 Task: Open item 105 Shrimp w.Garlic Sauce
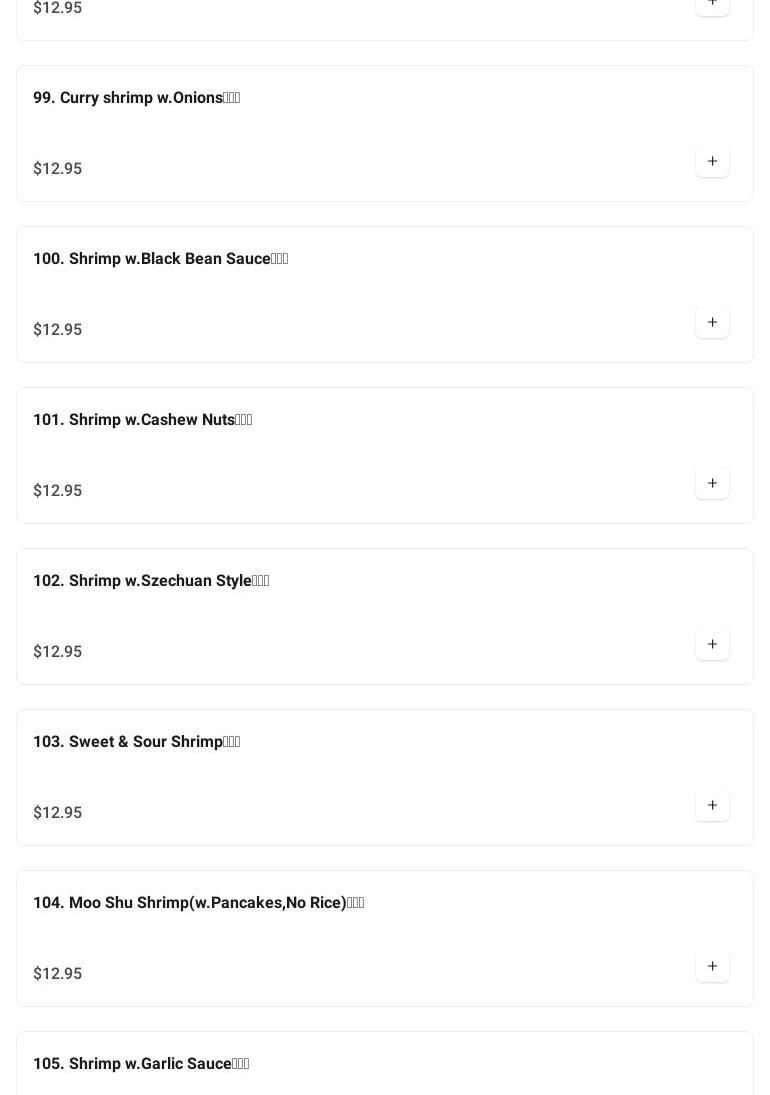[x=141, y=1064]
